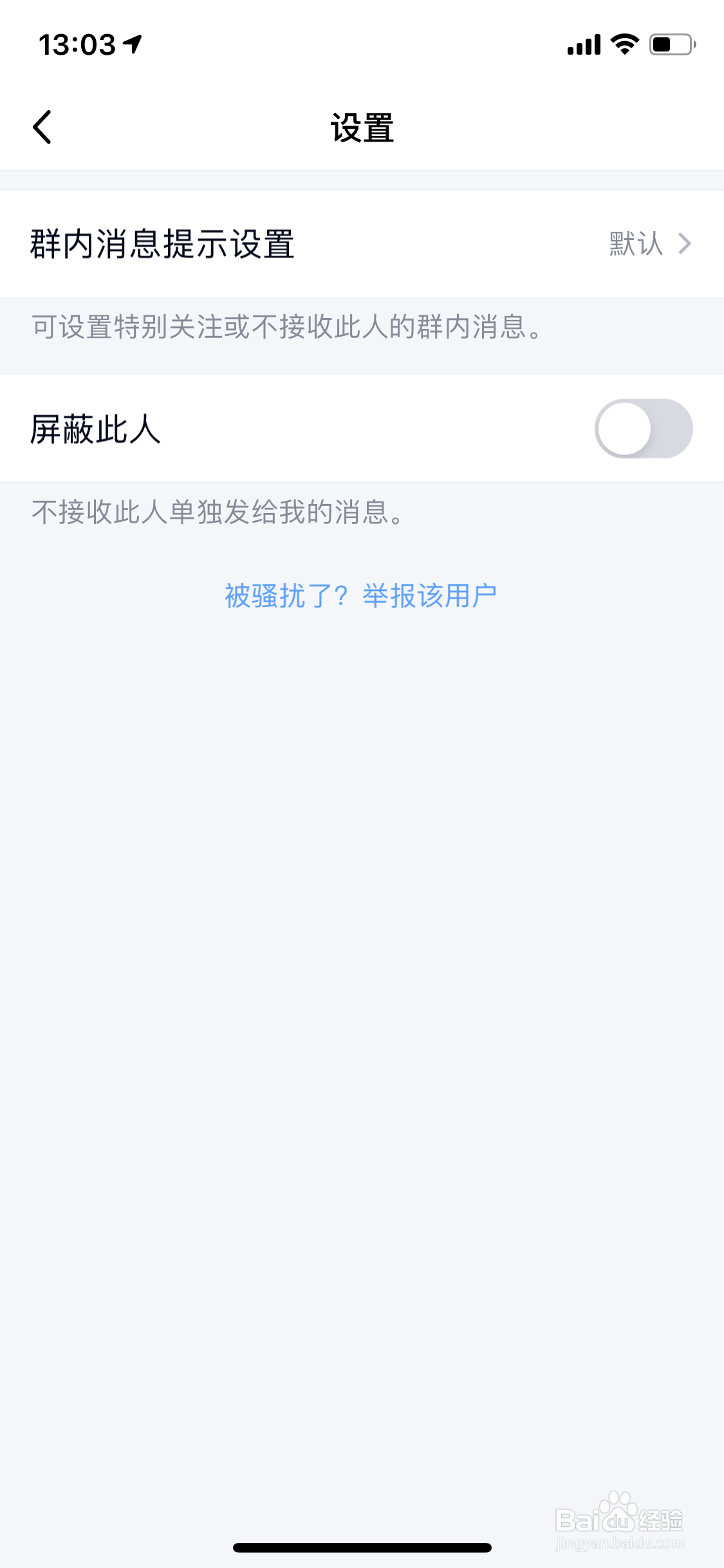Open group message alert settings via its chevron
The height and width of the screenshot is (1568, 724).
tap(685, 243)
